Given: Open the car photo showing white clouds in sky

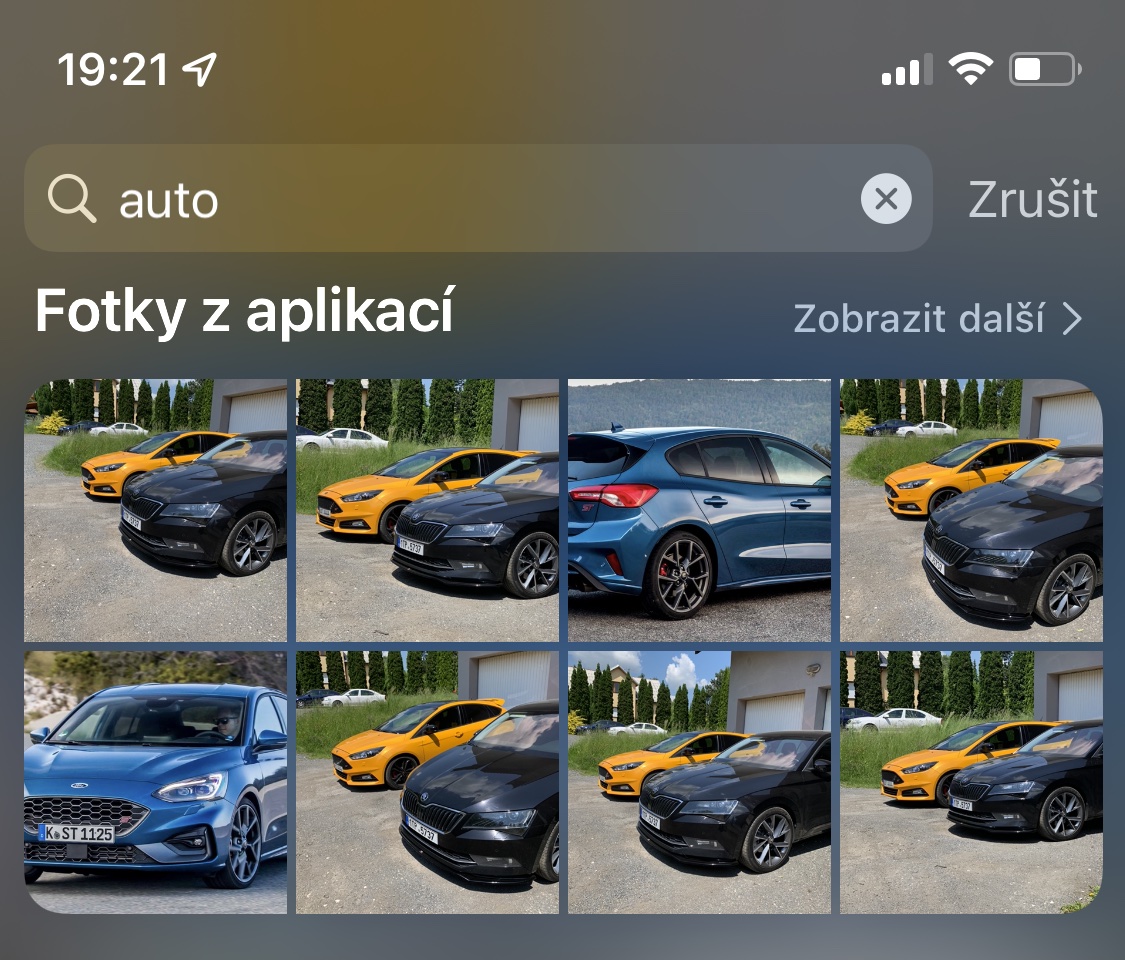Looking at the screenshot, I should [x=699, y=782].
